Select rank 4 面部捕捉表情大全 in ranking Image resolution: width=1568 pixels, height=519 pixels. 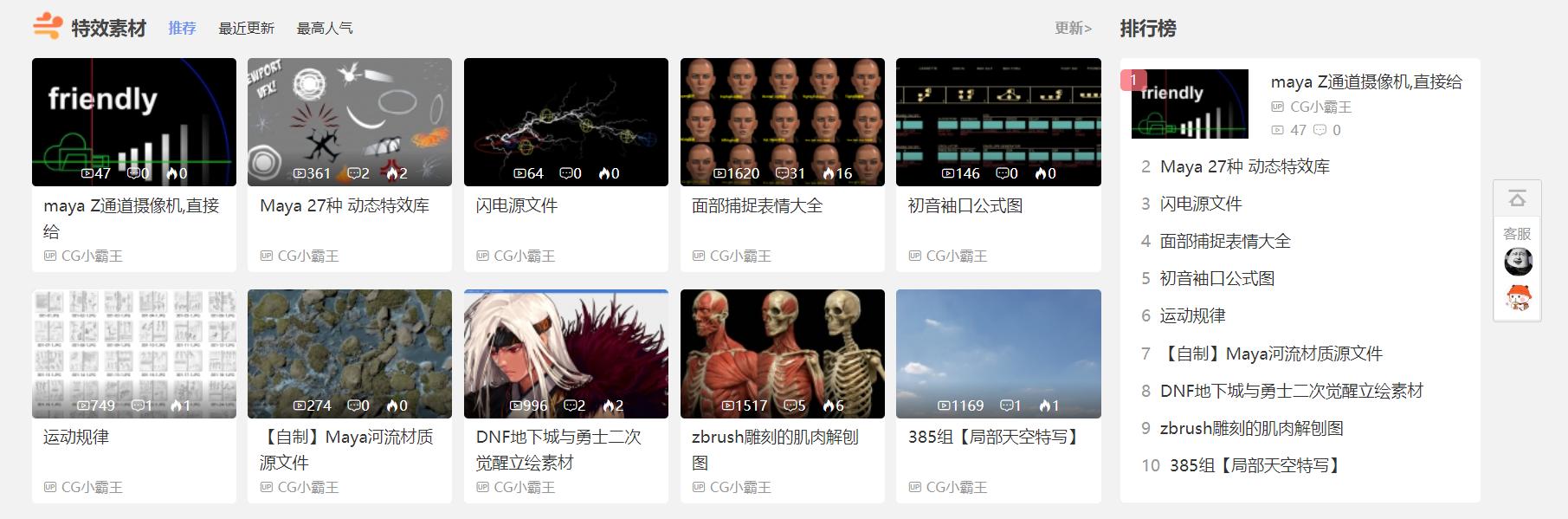click(x=1224, y=241)
